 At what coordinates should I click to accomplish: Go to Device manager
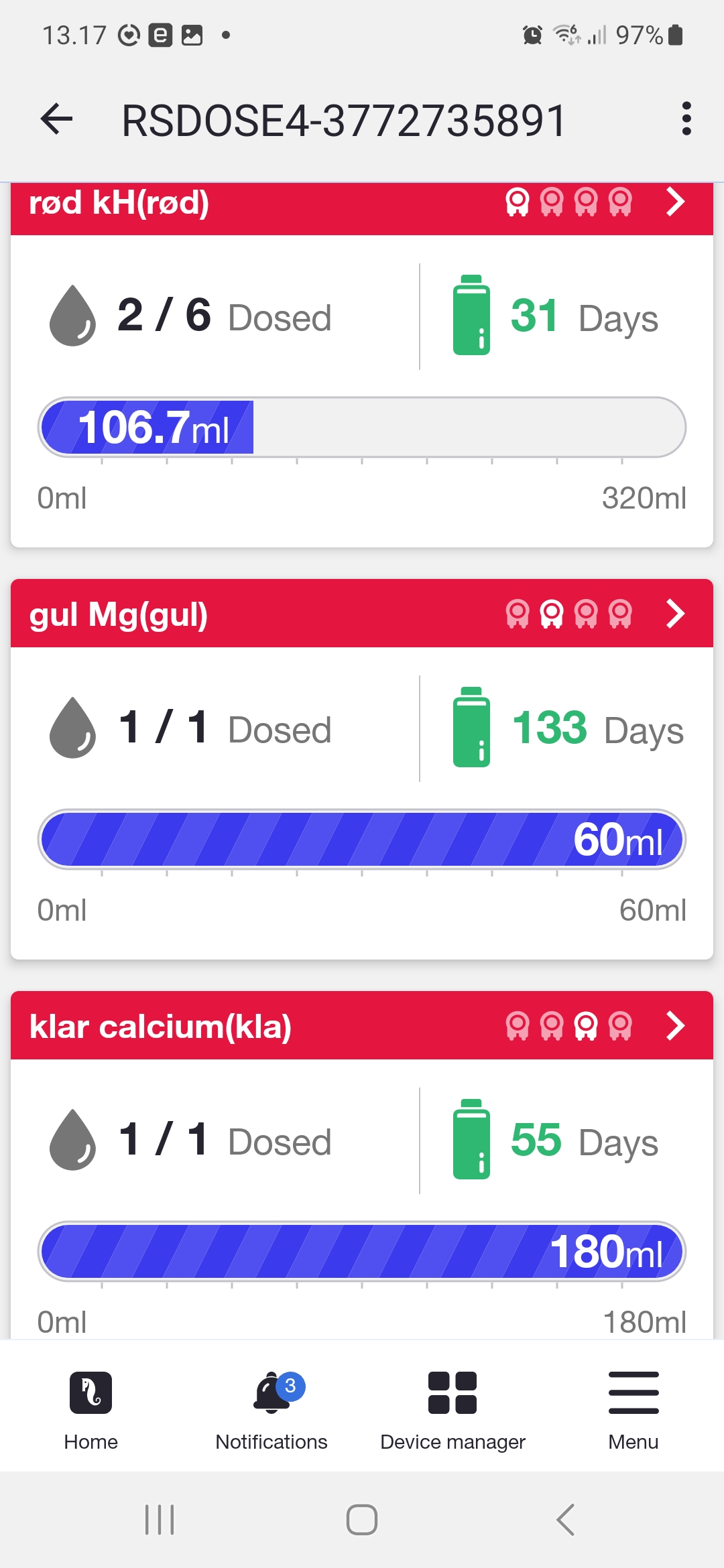click(x=452, y=1407)
